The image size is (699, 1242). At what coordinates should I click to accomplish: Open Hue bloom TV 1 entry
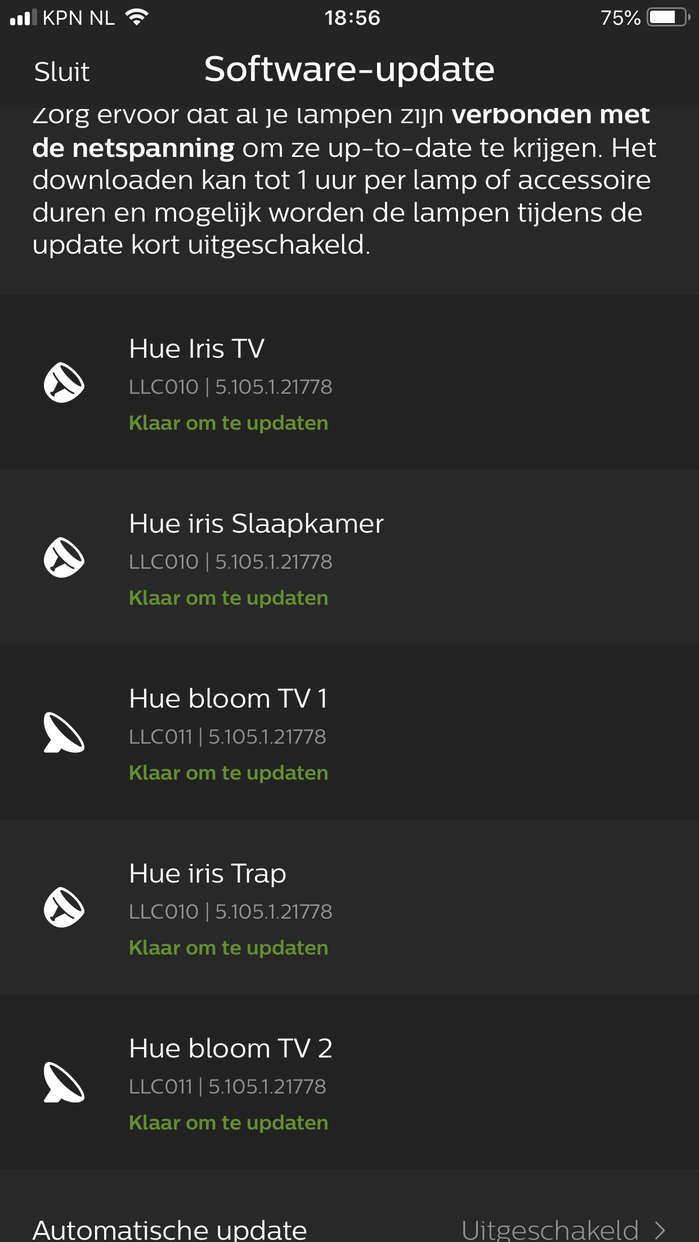349,734
